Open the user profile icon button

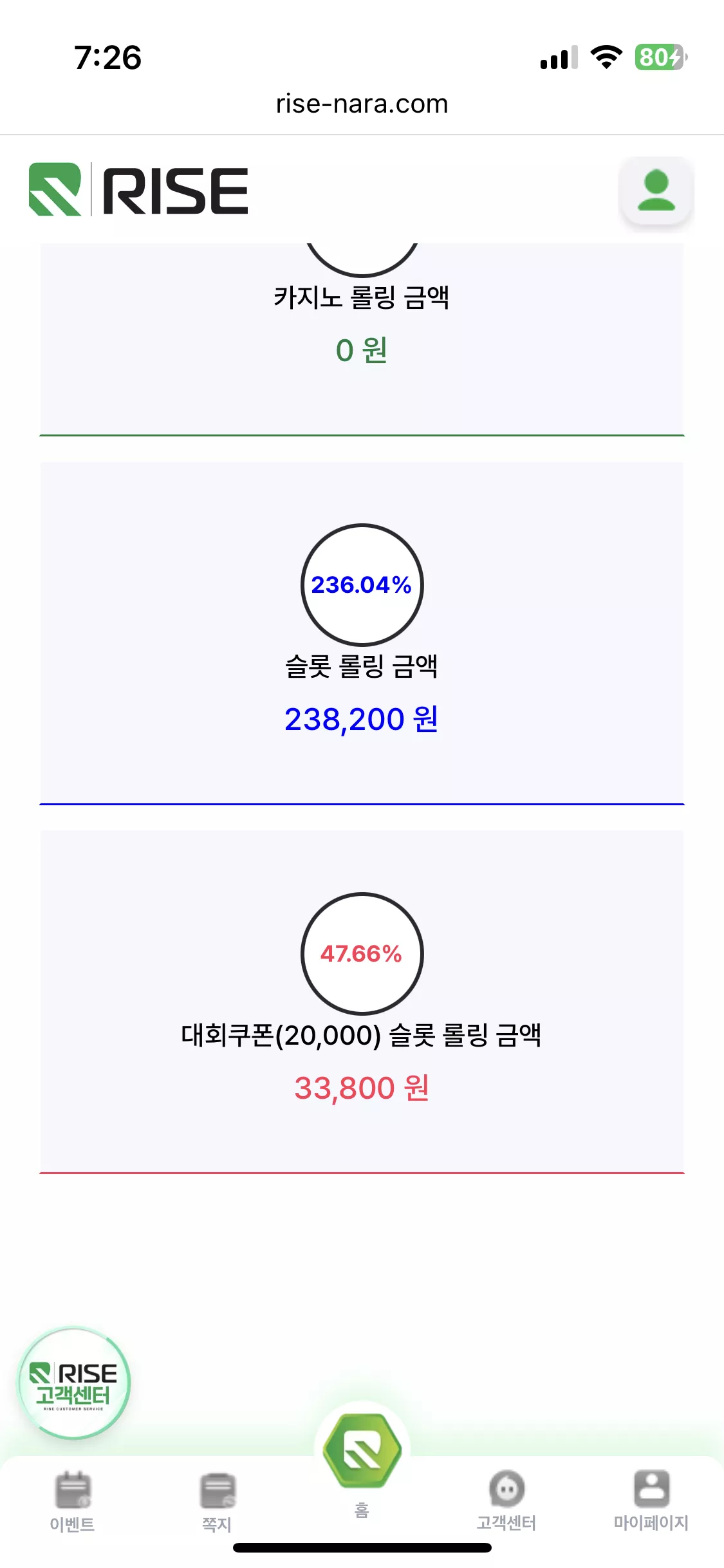click(656, 191)
